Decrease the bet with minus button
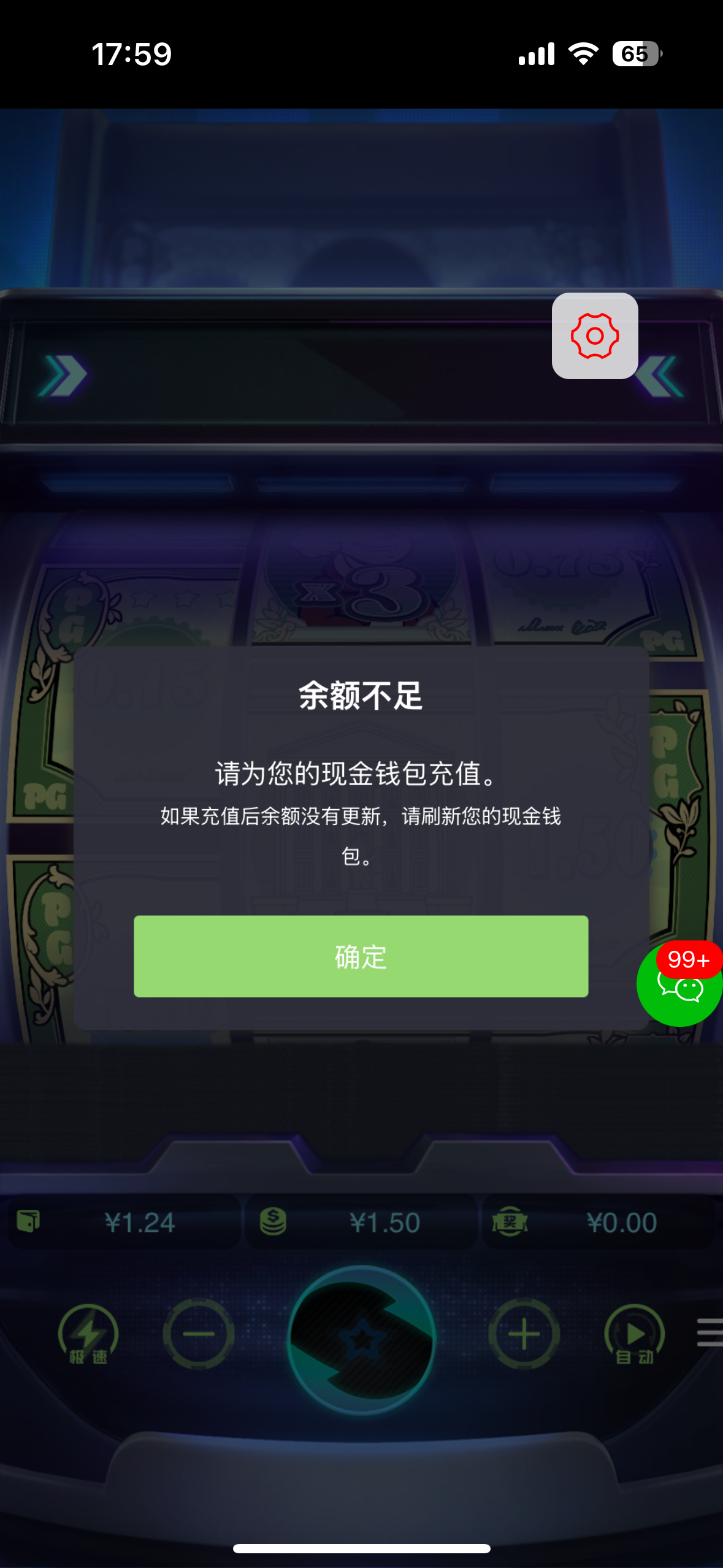Viewport: 723px width, 1568px height. (x=198, y=1334)
